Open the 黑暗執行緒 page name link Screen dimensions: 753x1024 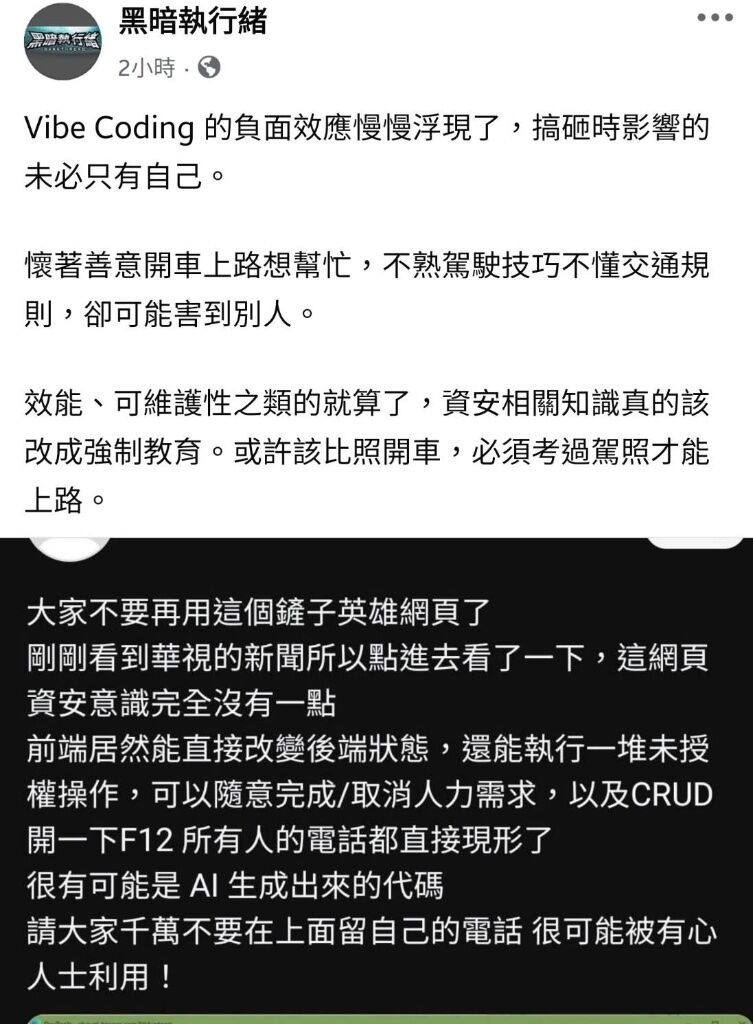coord(192,22)
